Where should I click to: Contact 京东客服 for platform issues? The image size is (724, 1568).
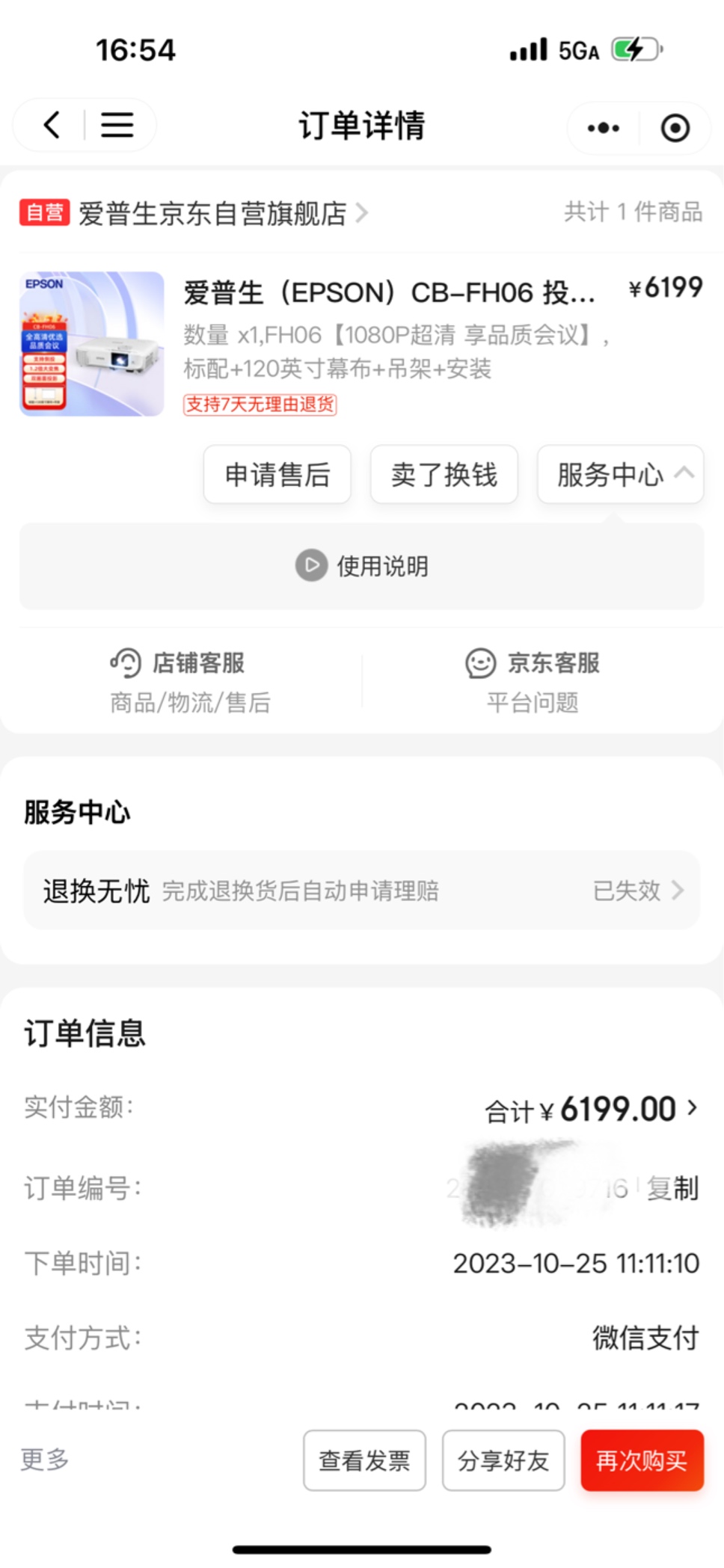coord(533,680)
